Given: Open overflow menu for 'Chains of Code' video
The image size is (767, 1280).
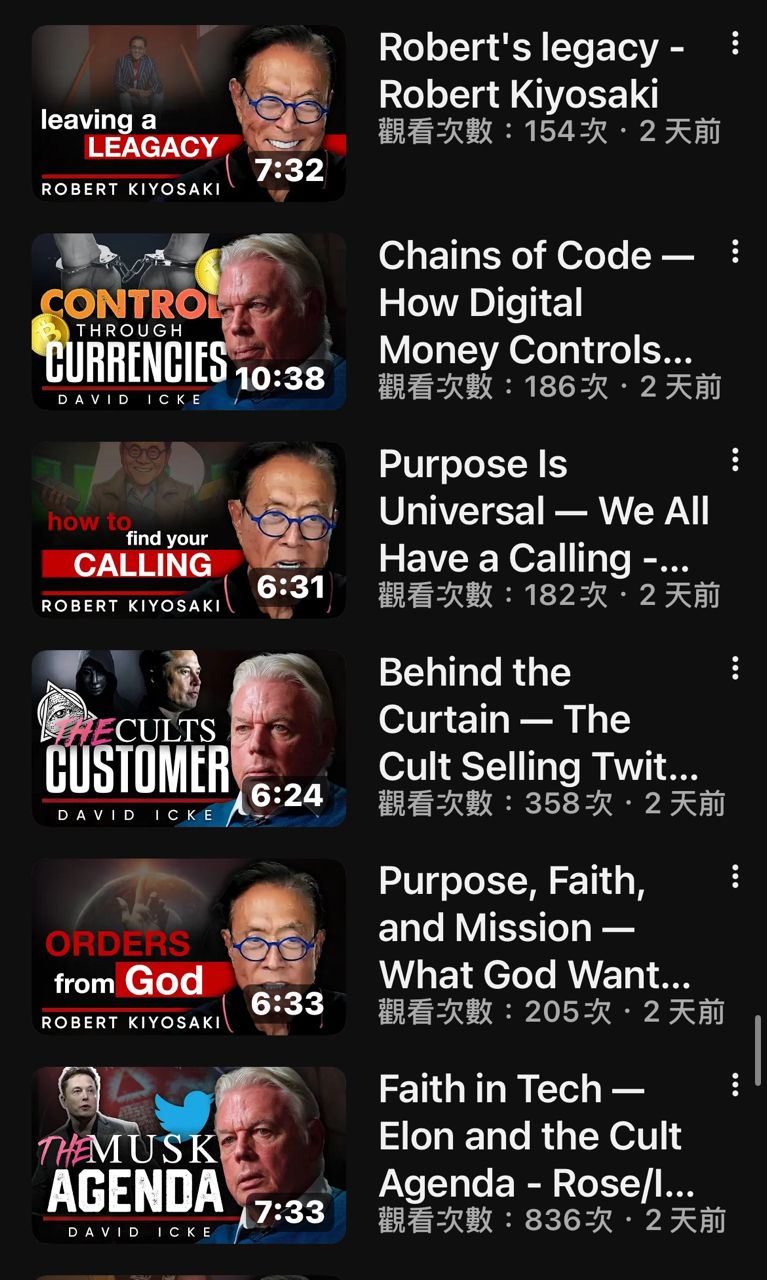Looking at the screenshot, I should coord(735,251).
